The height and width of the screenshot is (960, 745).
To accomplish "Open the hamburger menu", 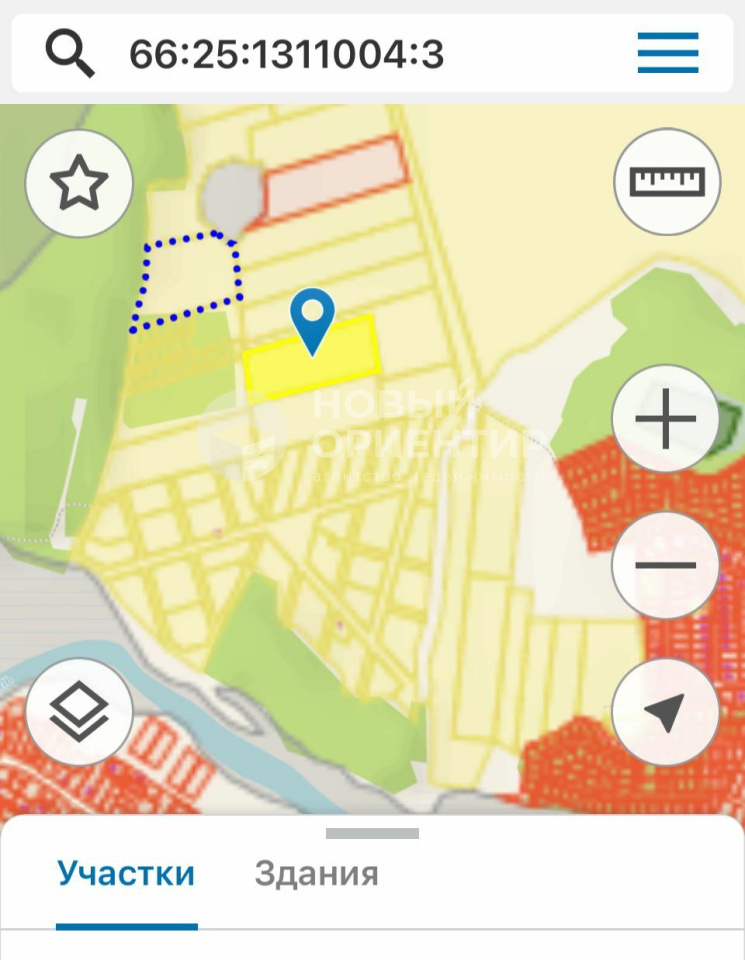I will click(667, 53).
